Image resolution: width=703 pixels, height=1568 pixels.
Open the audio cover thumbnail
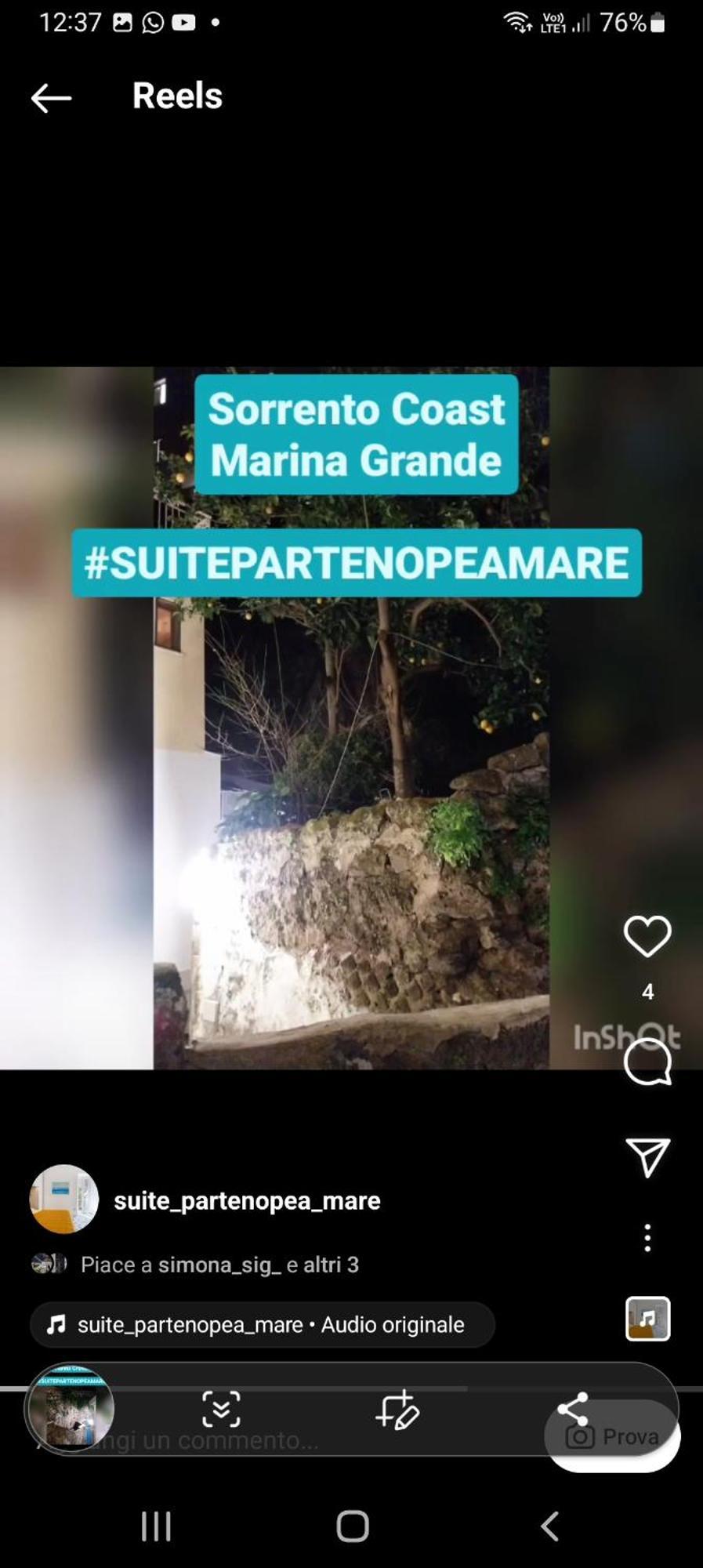[647, 1319]
